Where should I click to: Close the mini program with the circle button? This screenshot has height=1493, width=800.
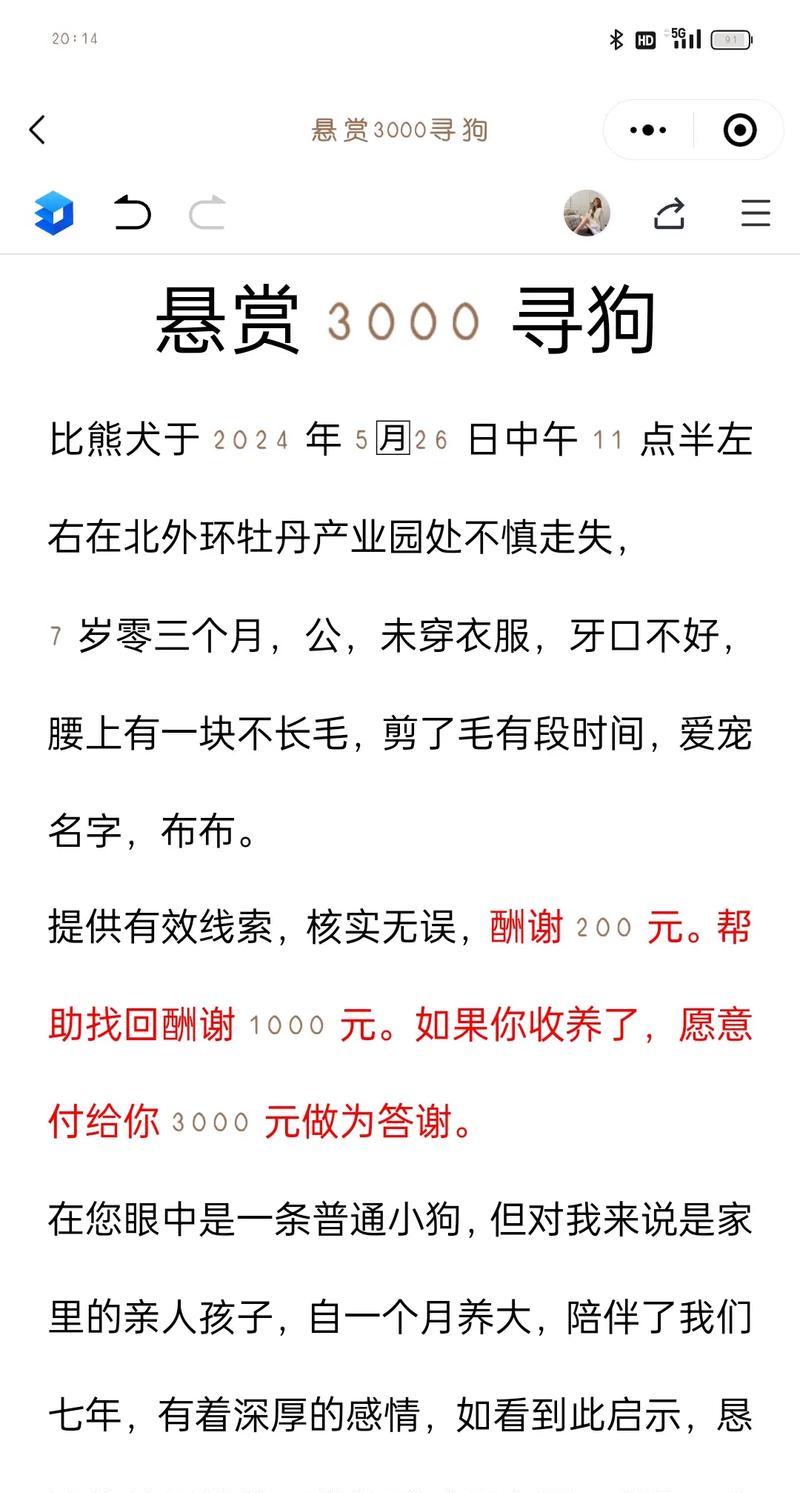coord(739,130)
